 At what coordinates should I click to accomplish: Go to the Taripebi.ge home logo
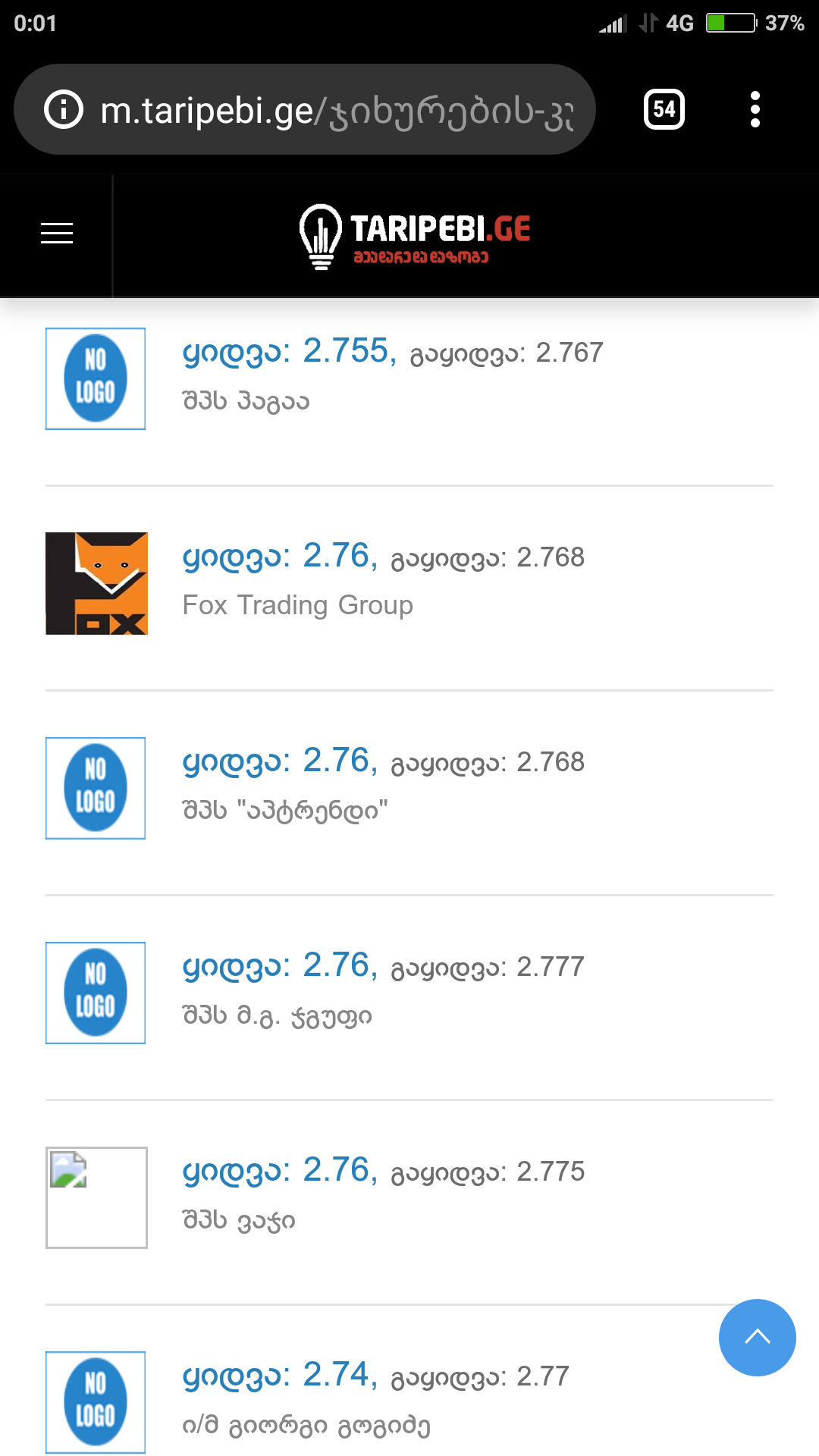tap(415, 236)
